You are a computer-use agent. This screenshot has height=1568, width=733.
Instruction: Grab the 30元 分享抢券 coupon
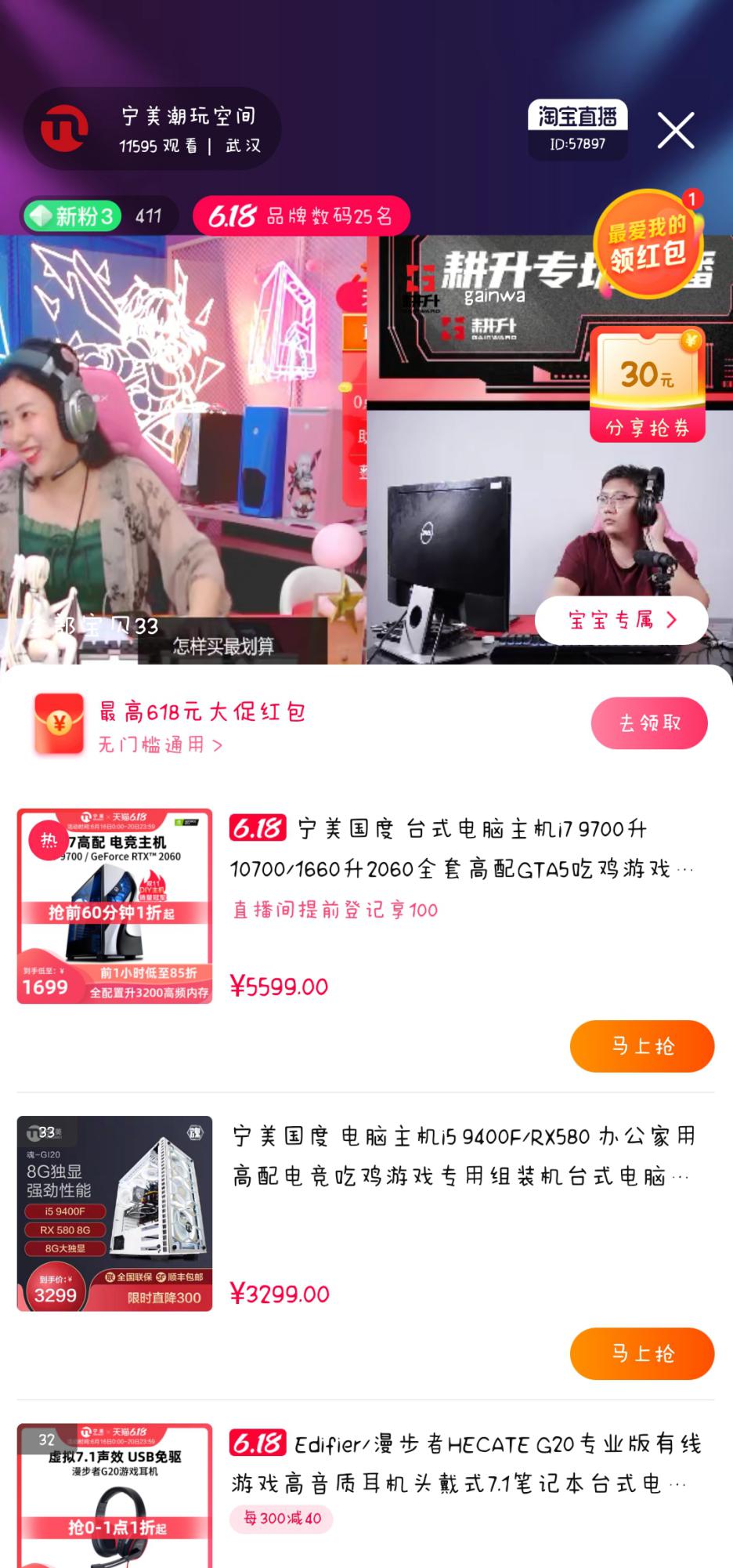[x=648, y=386]
